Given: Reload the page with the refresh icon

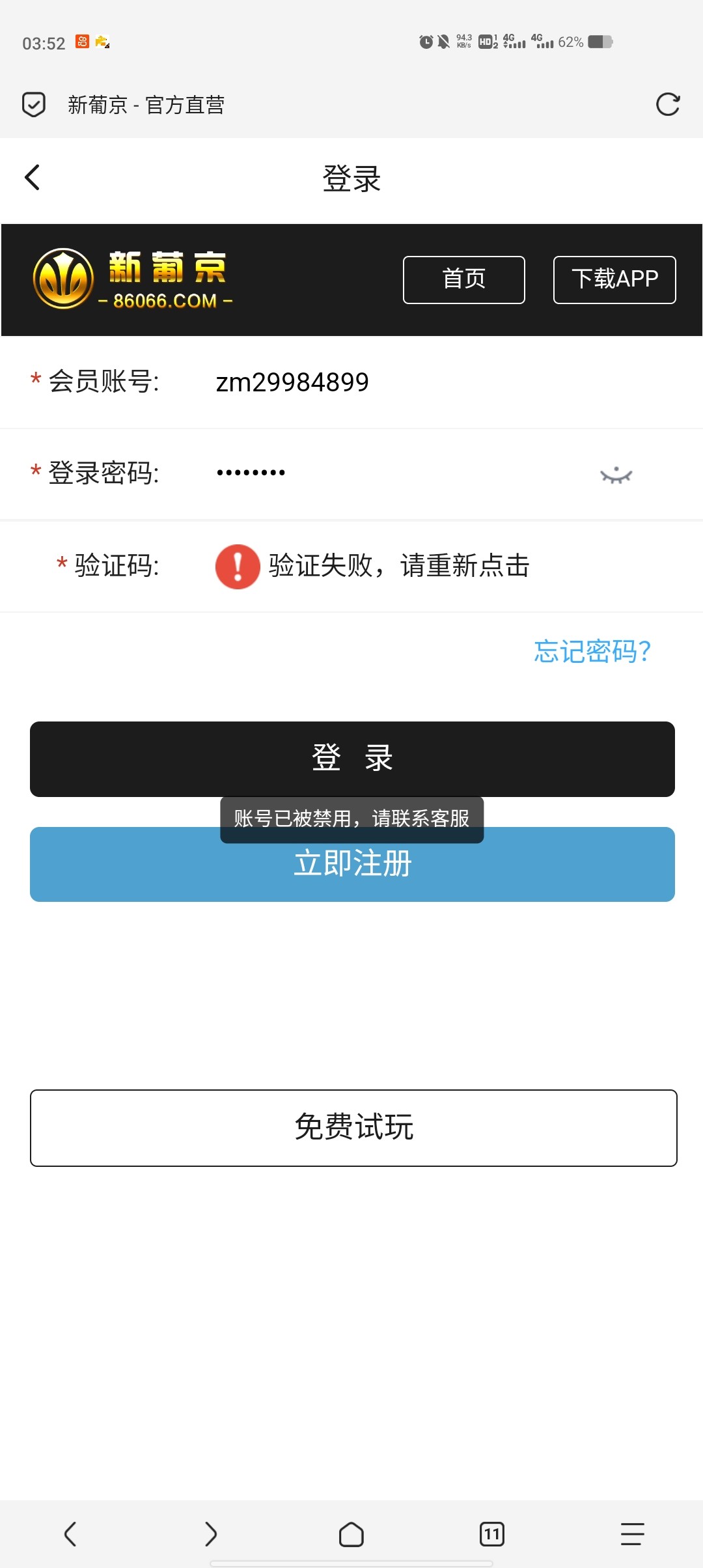Looking at the screenshot, I should pyautogui.click(x=667, y=104).
